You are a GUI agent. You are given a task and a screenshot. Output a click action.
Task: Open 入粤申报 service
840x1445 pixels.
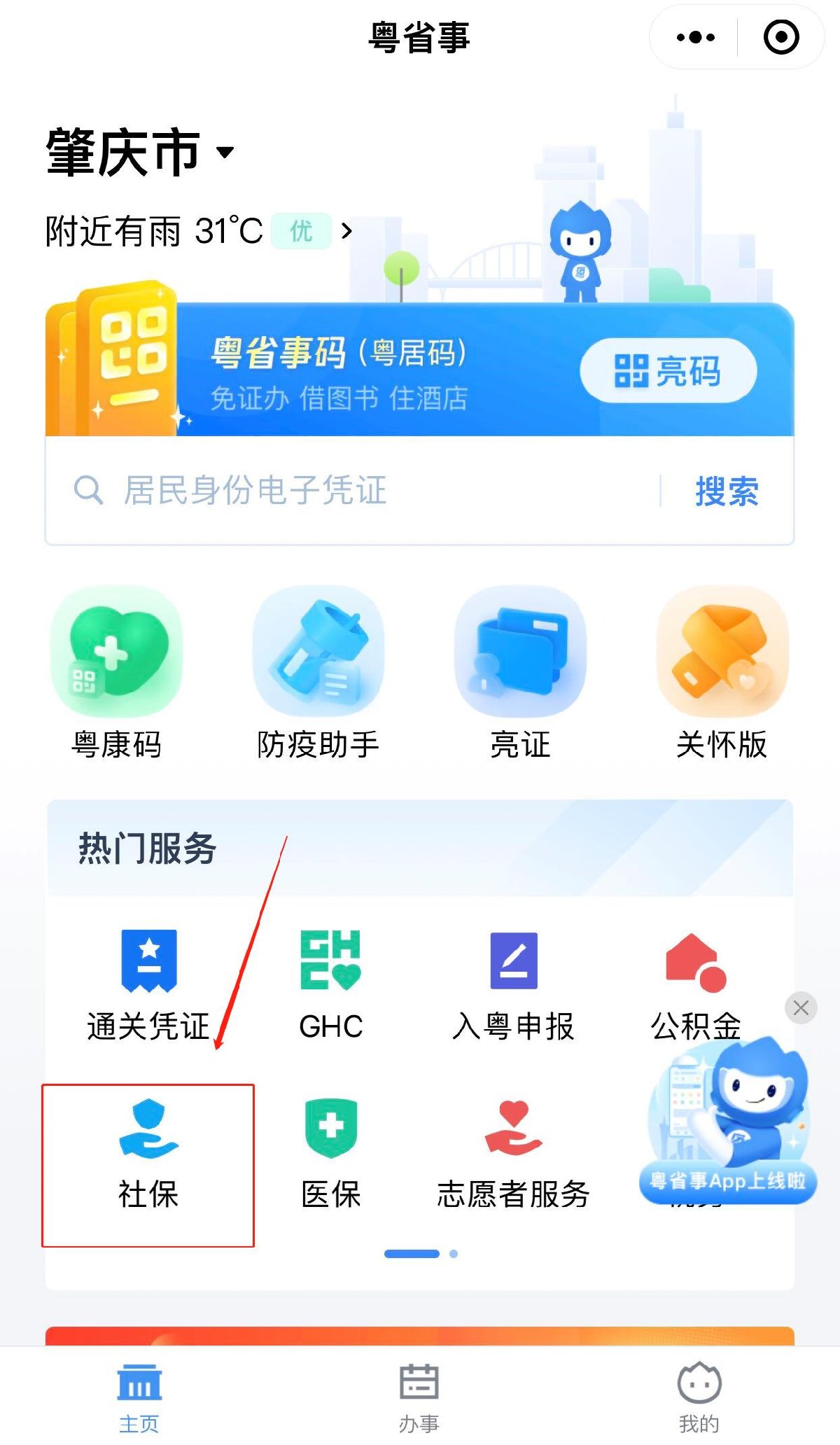click(513, 984)
